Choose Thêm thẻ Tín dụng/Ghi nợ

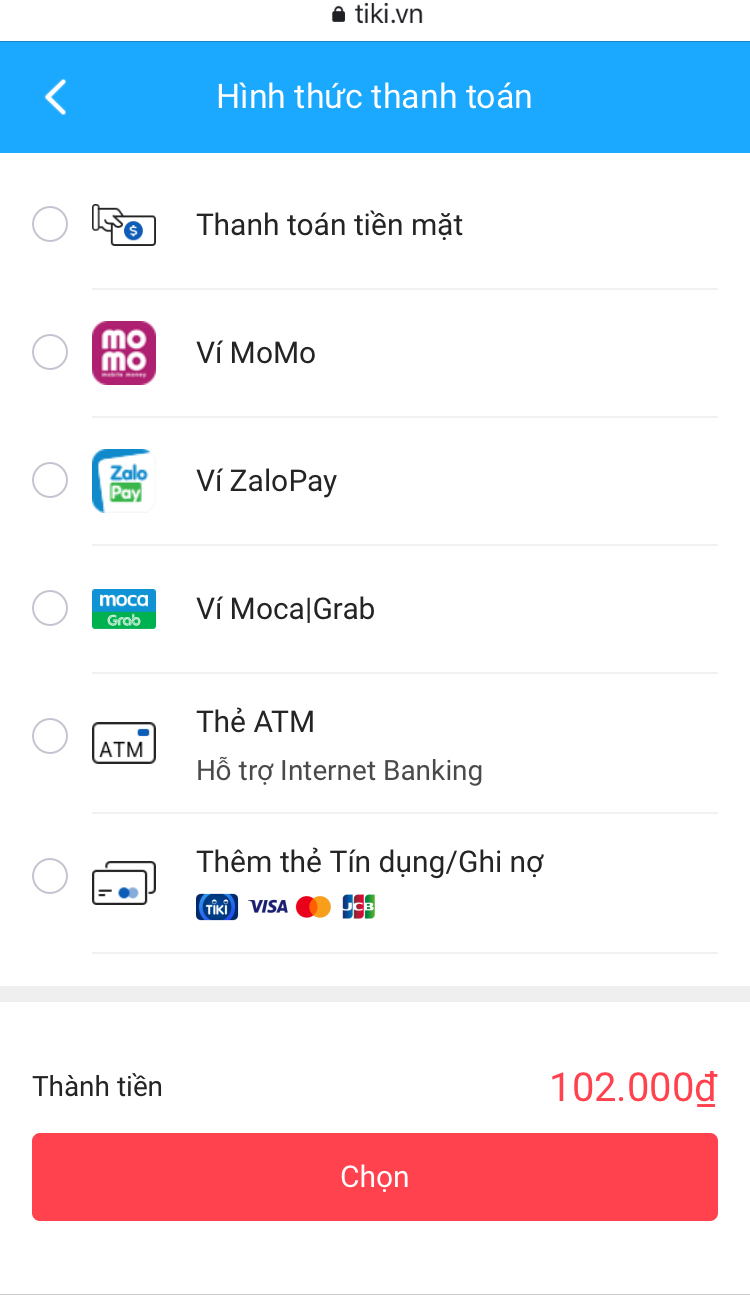pyautogui.click(x=50, y=877)
